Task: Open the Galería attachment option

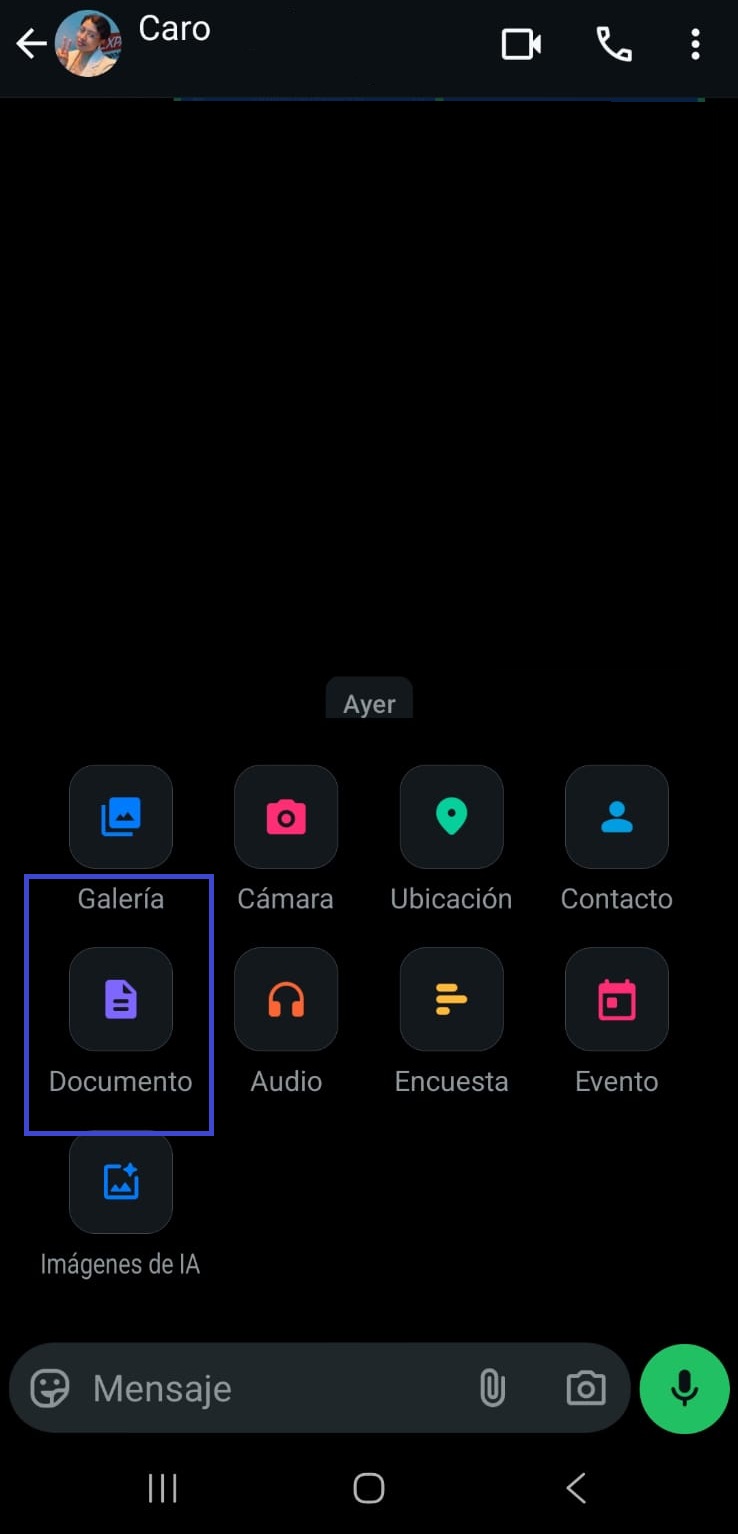Action: tap(120, 817)
